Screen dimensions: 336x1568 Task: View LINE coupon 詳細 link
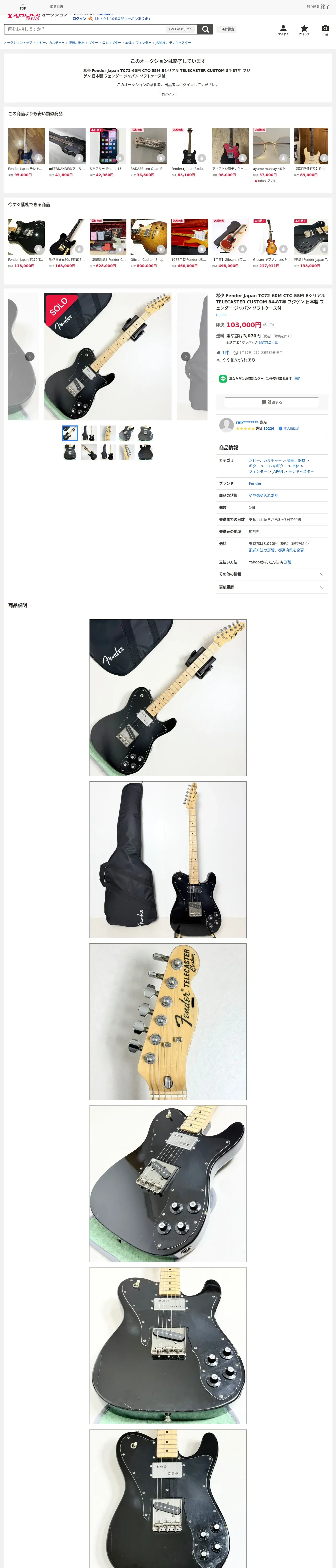click(x=297, y=379)
